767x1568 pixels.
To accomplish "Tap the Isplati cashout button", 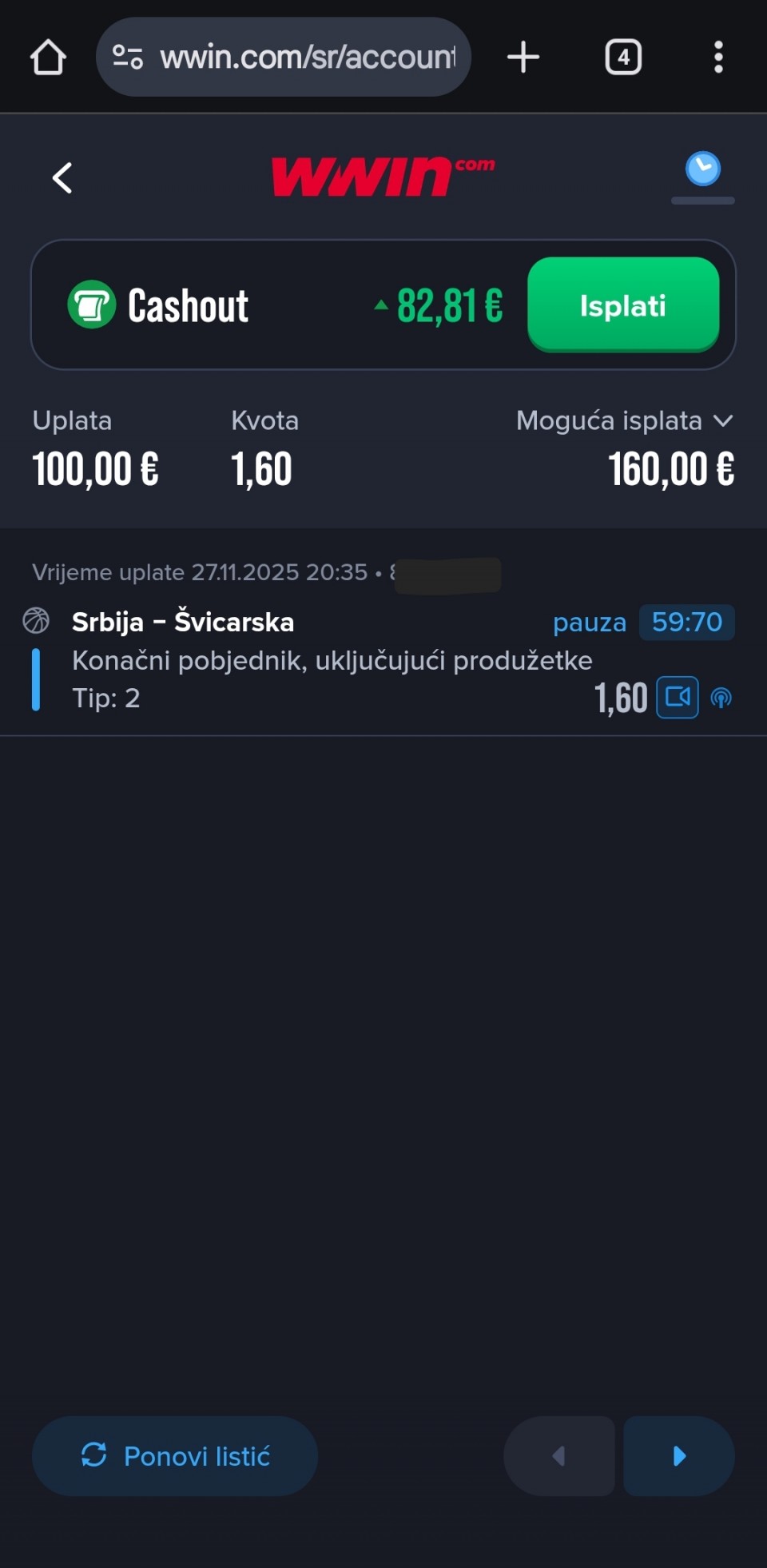I will [x=622, y=305].
